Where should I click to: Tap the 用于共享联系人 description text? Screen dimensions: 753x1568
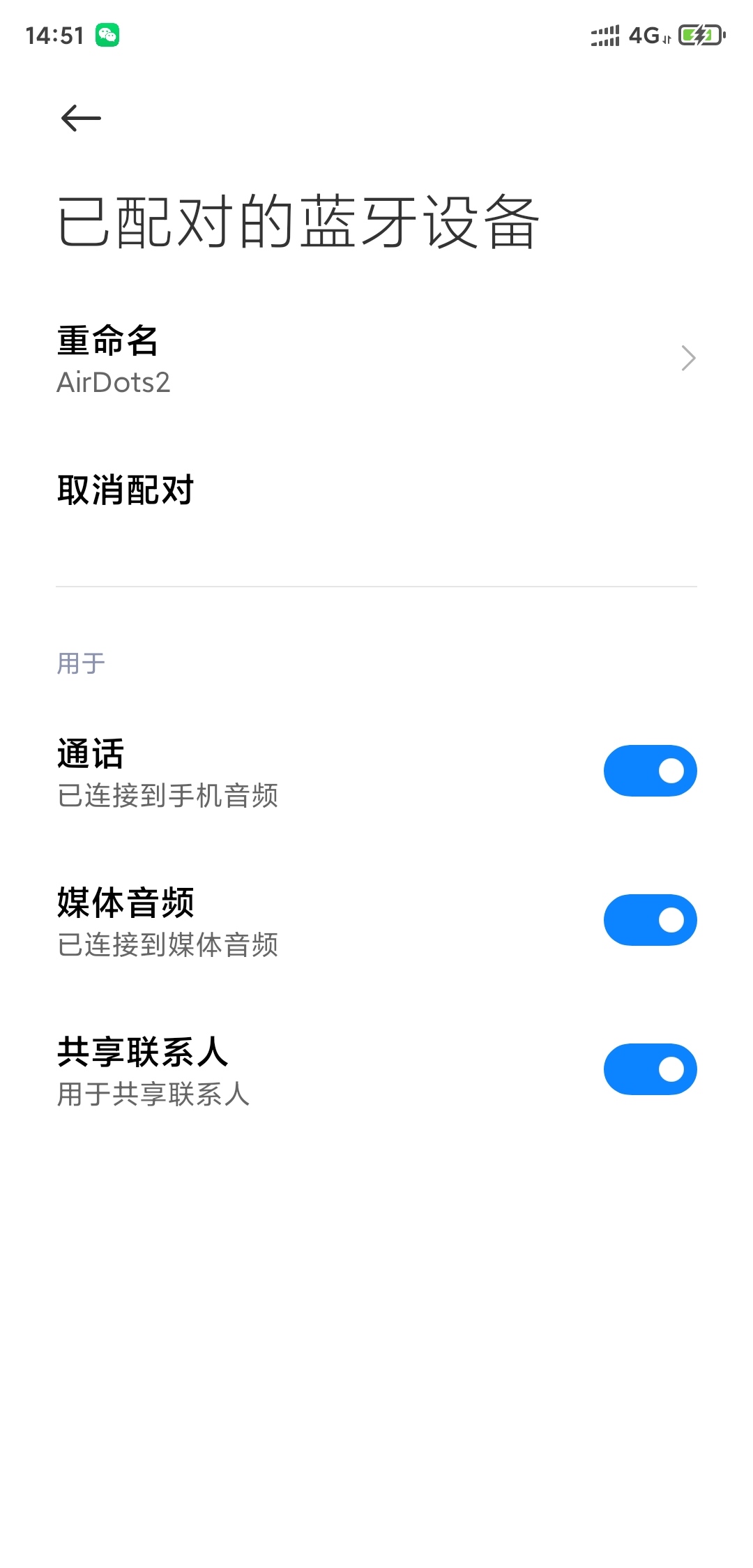tap(155, 1095)
